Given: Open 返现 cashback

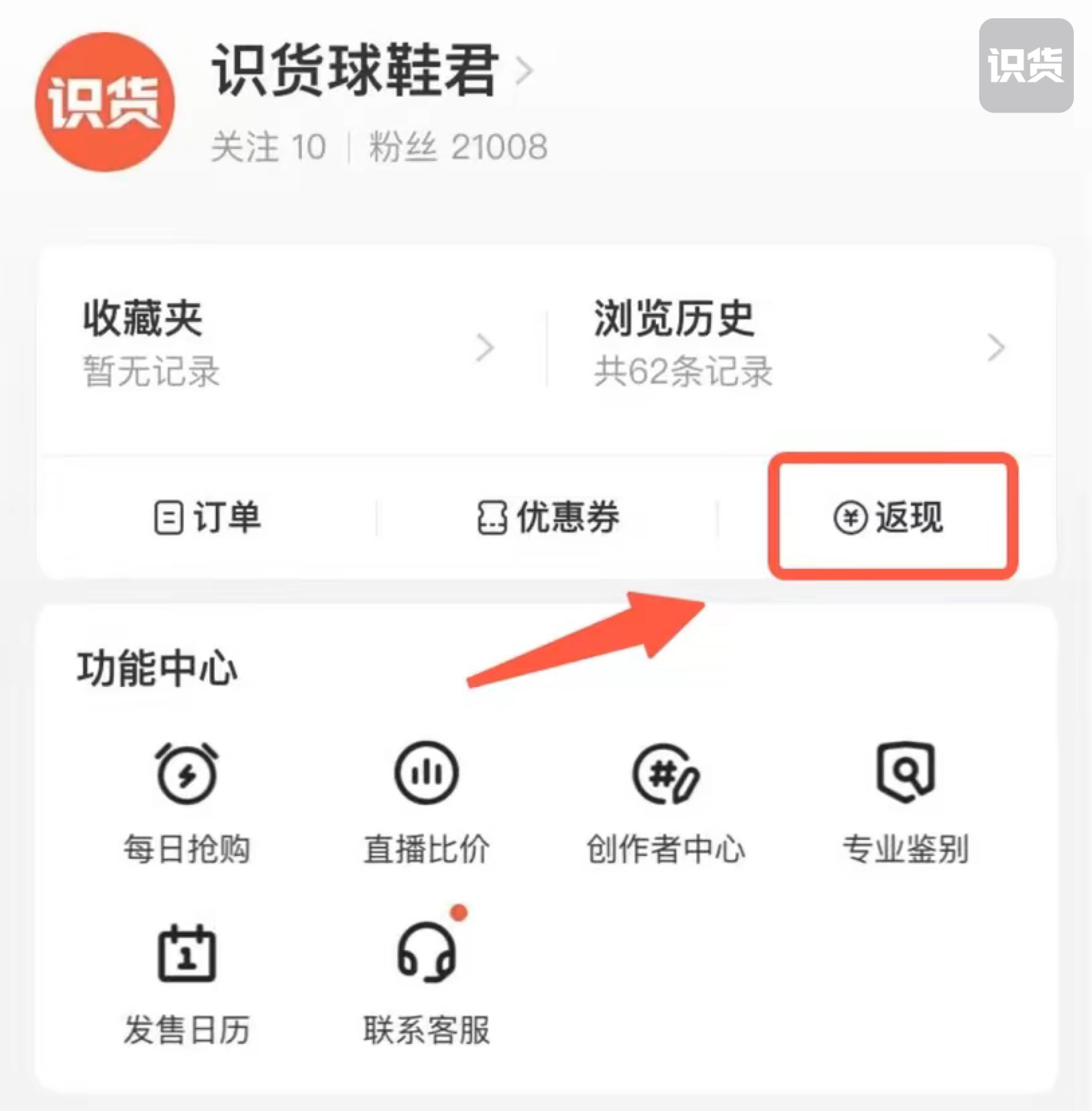Looking at the screenshot, I should click(x=891, y=517).
